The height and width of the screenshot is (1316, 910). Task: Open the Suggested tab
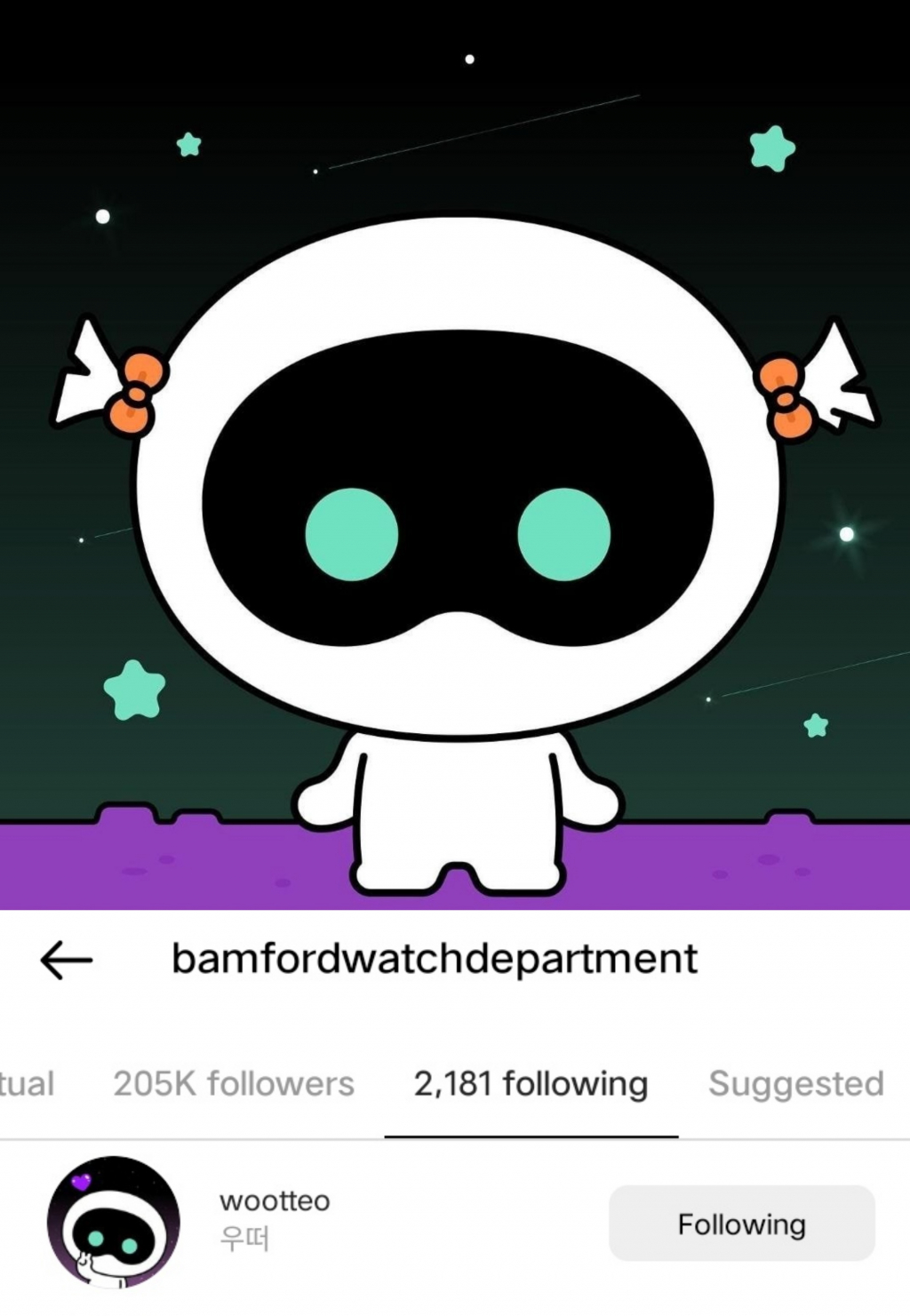coord(795,1084)
